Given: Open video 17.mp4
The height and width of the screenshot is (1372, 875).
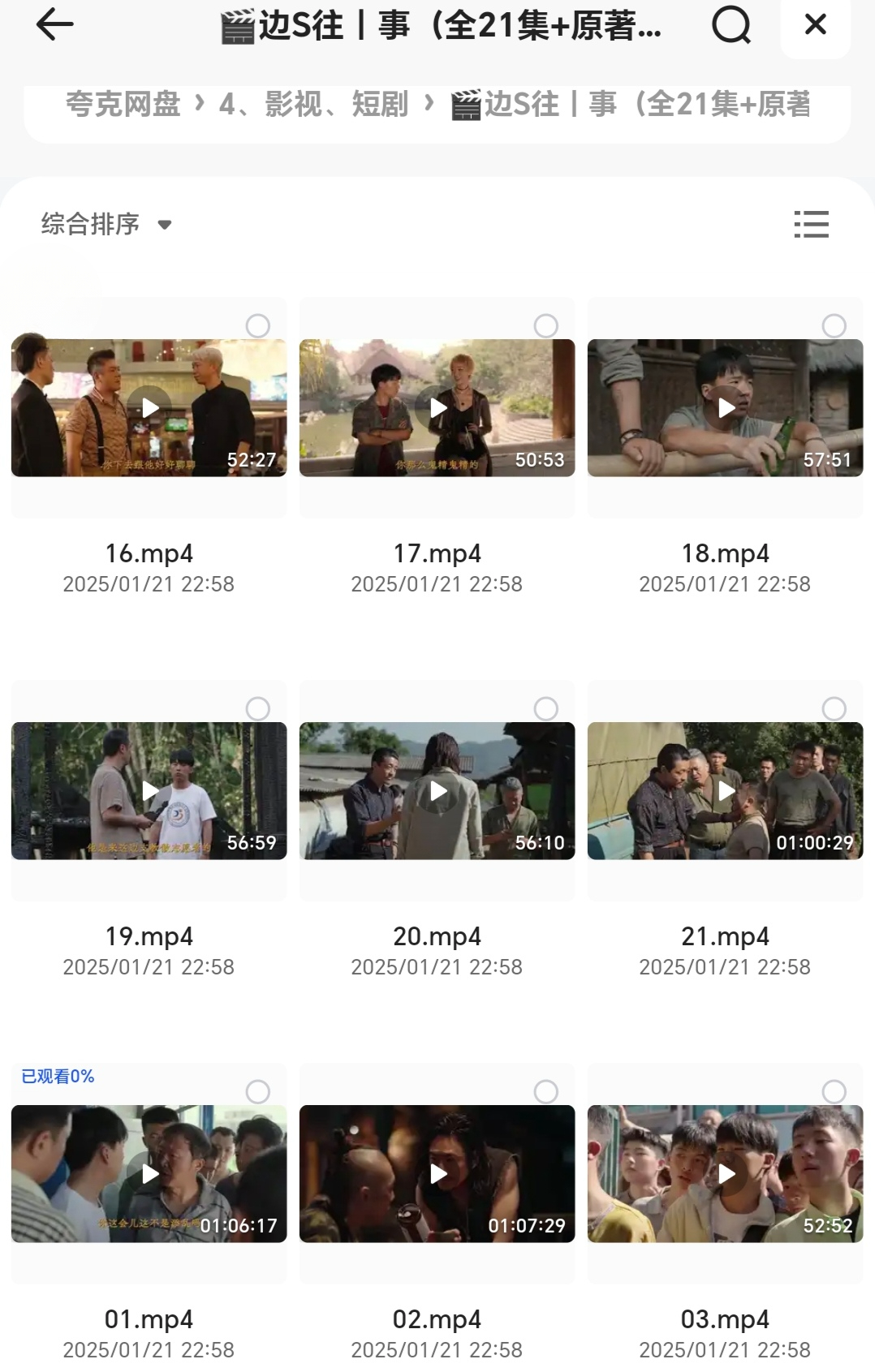Looking at the screenshot, I should pos(437,407).
